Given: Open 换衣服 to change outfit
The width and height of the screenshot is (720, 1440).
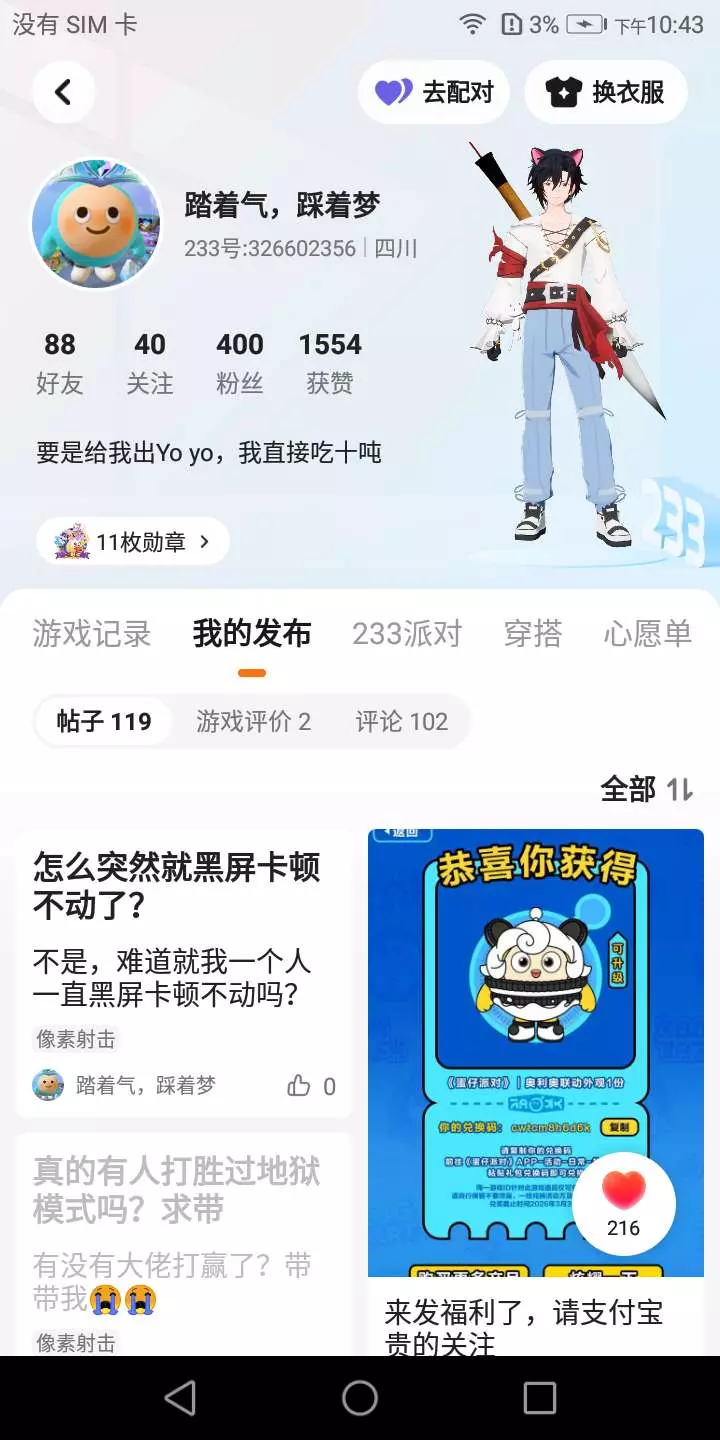Looking at the screenshot, I should click(605, 92).
